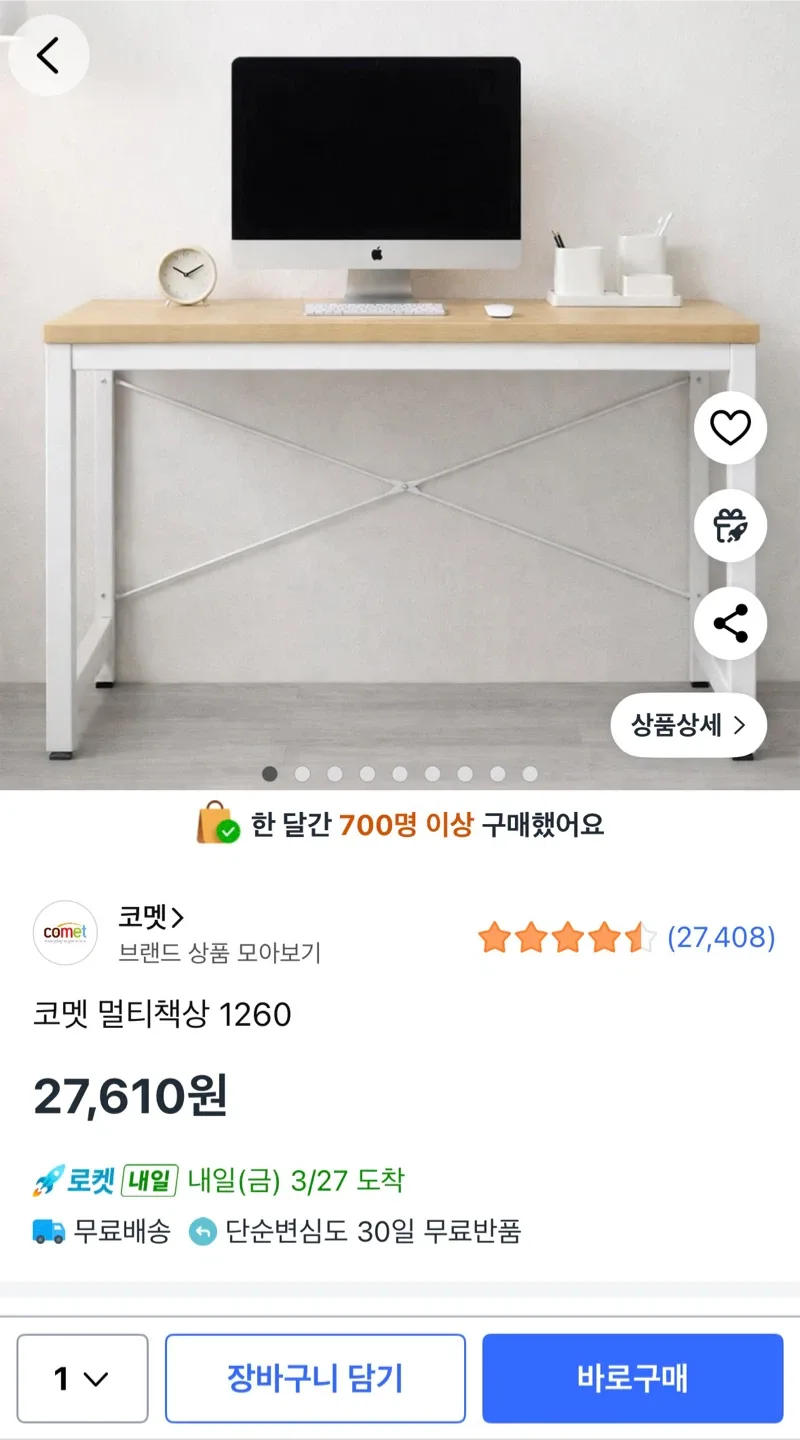Add the desk to cart via 장바구니 담기
The width and height of the screenshot is (800, 1440).
316,1377
